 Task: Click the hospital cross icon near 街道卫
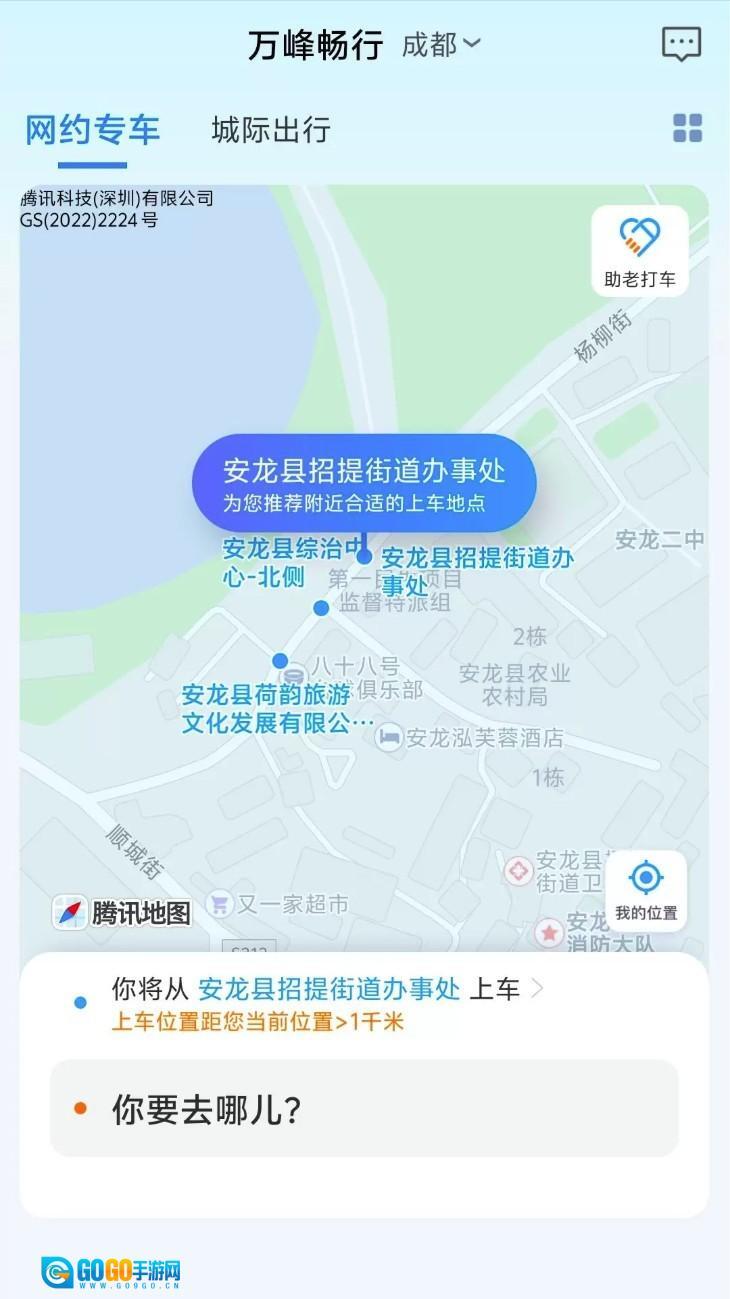pos(520,869)
